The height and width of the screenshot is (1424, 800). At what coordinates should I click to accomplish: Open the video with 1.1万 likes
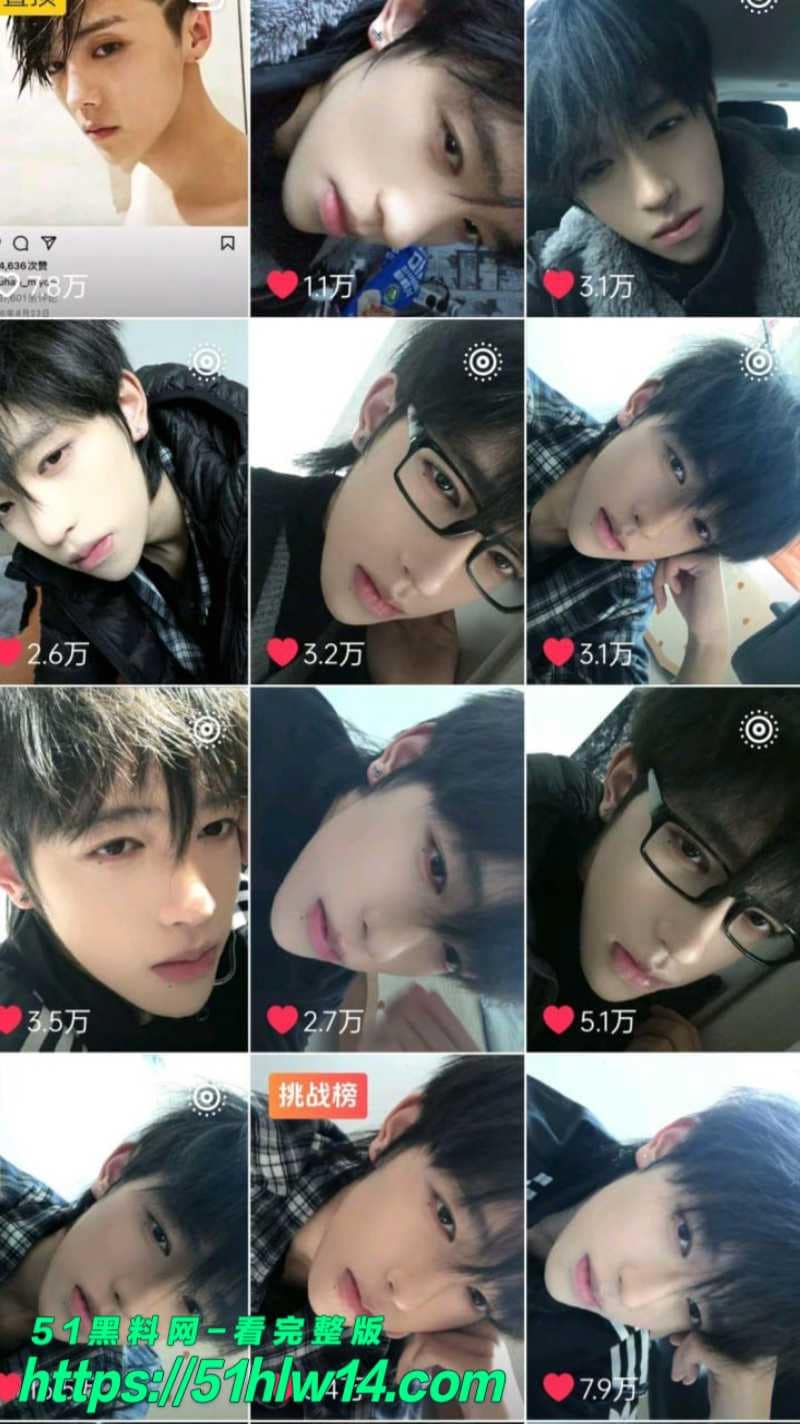coord(387,157)
